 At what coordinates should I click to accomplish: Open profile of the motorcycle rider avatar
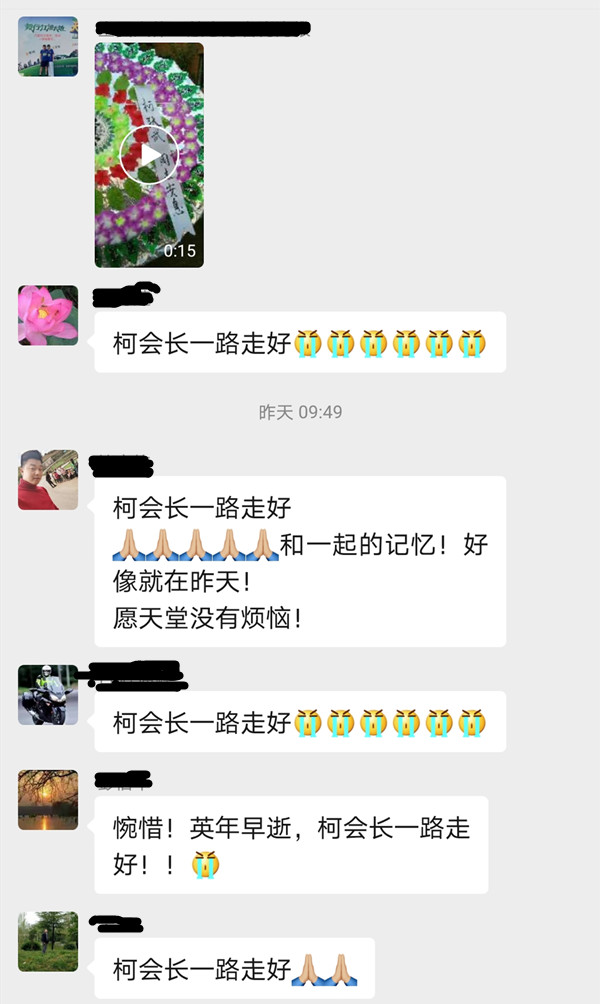point(48,694)
